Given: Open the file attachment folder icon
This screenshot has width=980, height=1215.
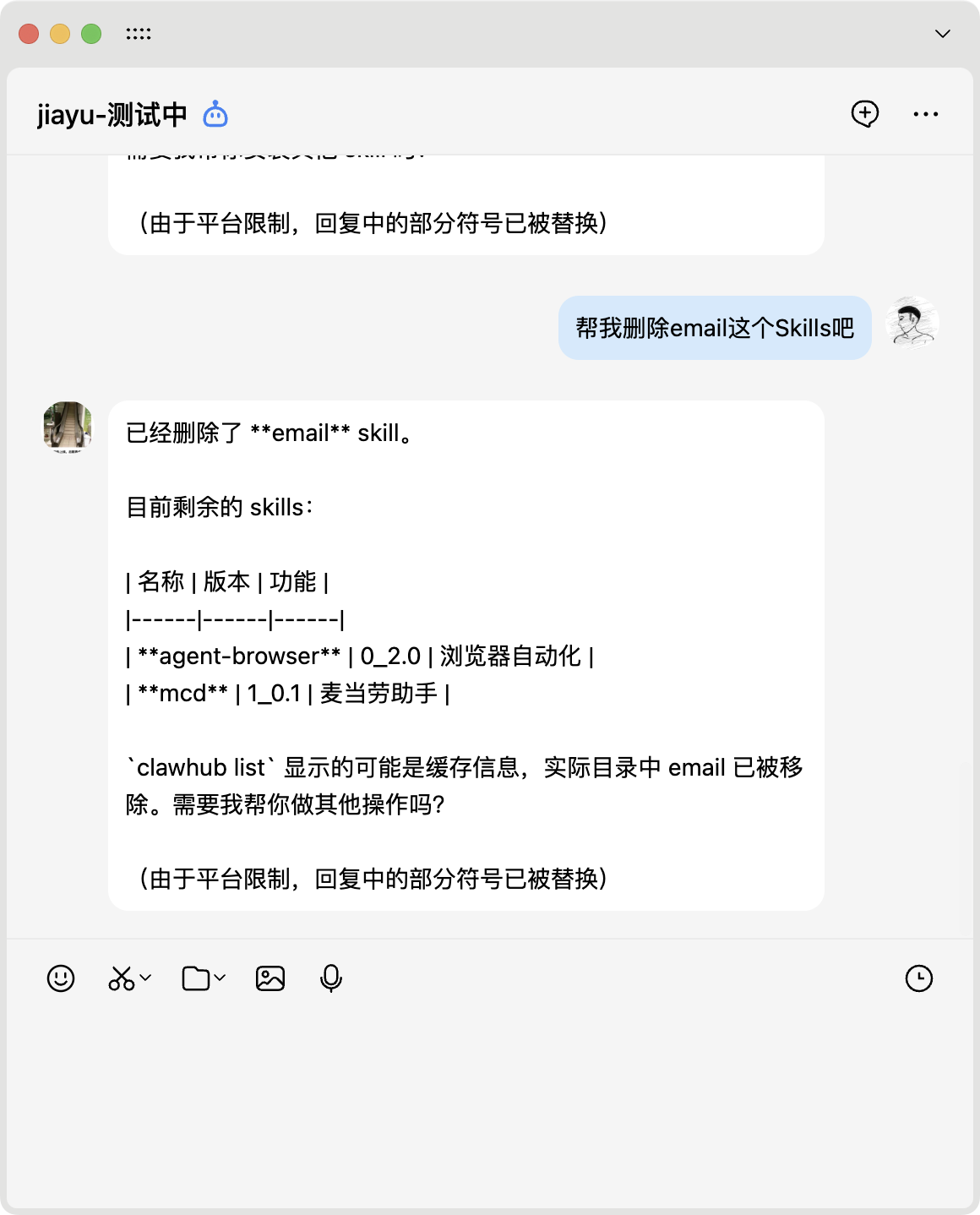Looking at the screenshot, I should [195, 978].
